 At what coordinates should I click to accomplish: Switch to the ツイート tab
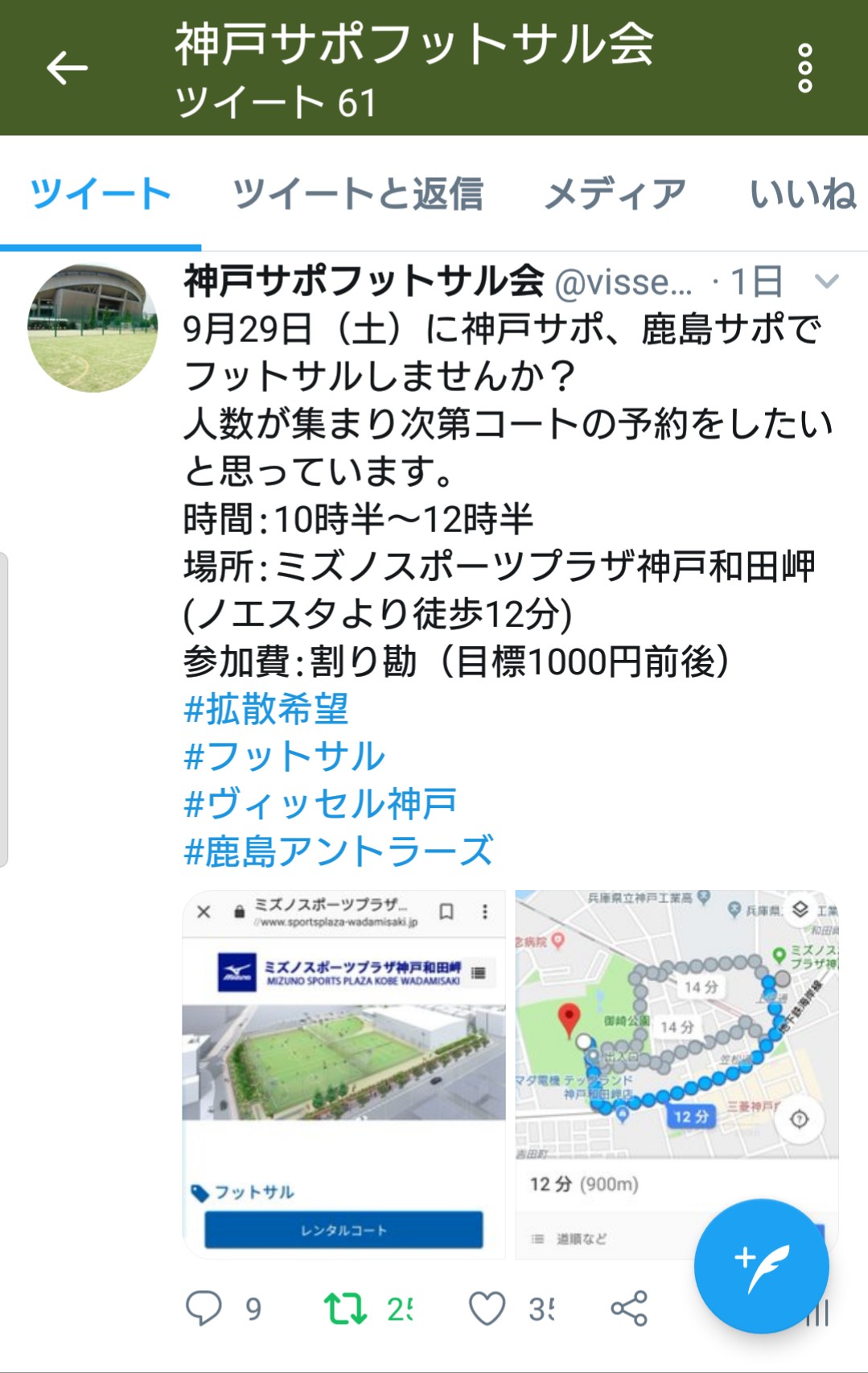point(101,195)
